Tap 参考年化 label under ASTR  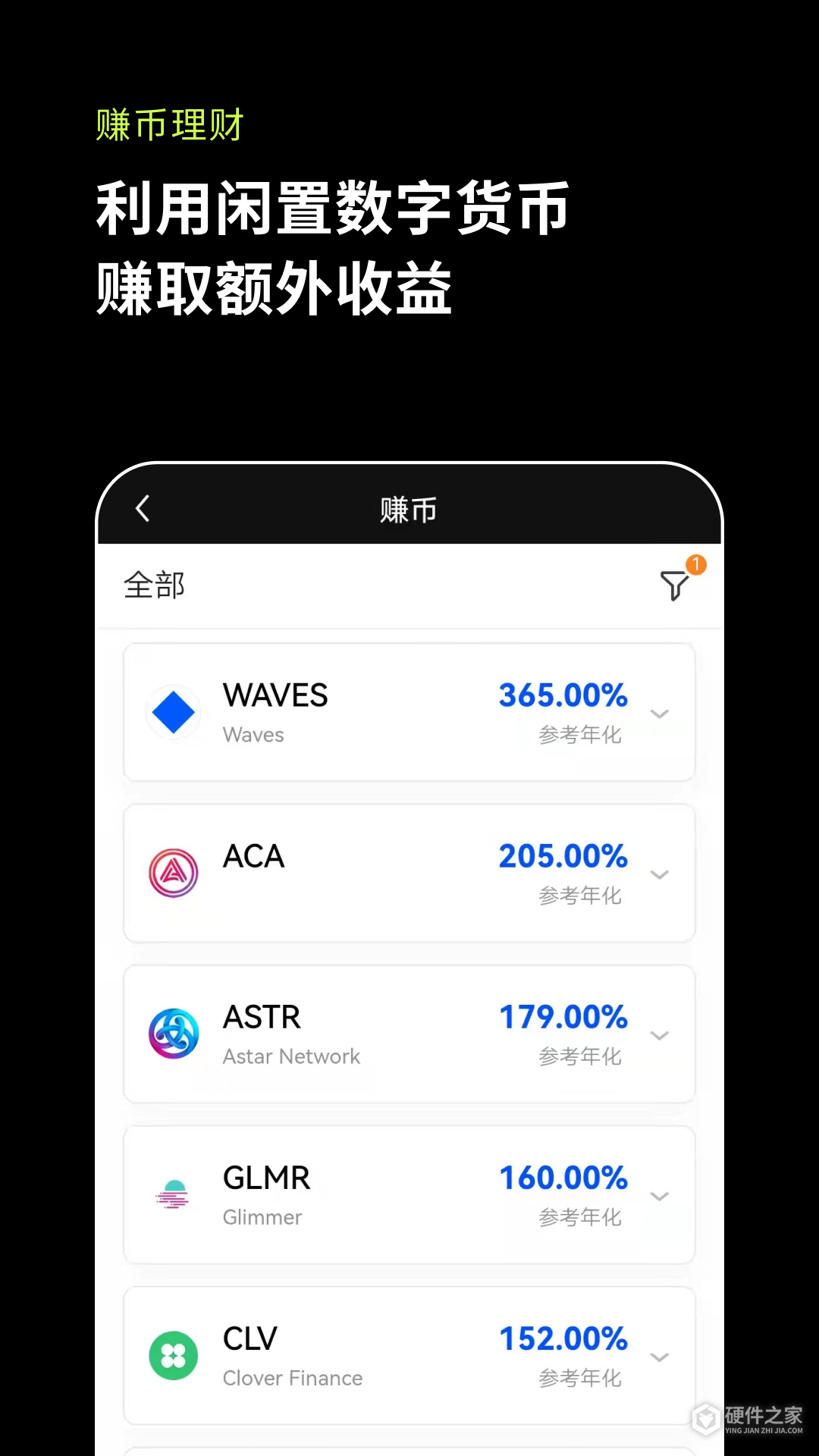click(x=579, y=1056)
